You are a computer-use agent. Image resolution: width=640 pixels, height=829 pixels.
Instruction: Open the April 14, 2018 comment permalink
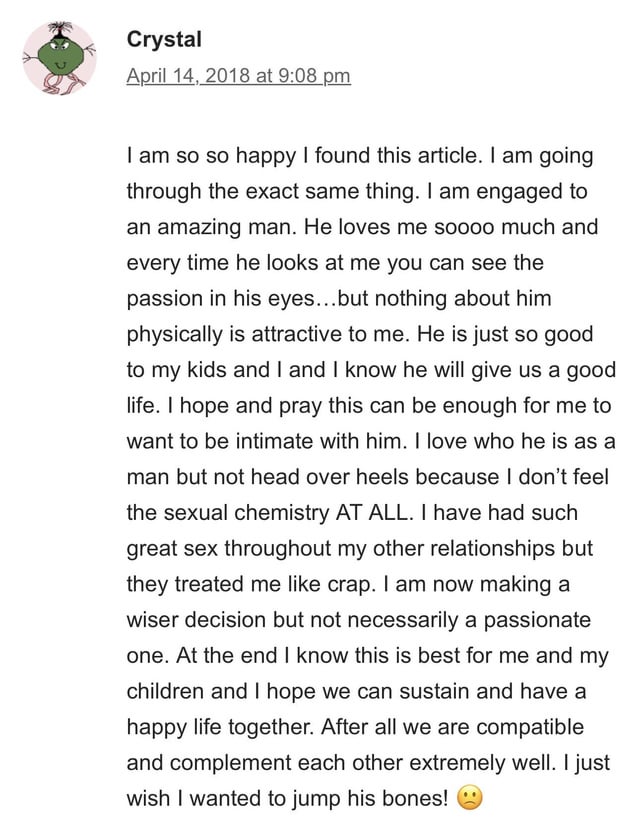tap(238, 76)
